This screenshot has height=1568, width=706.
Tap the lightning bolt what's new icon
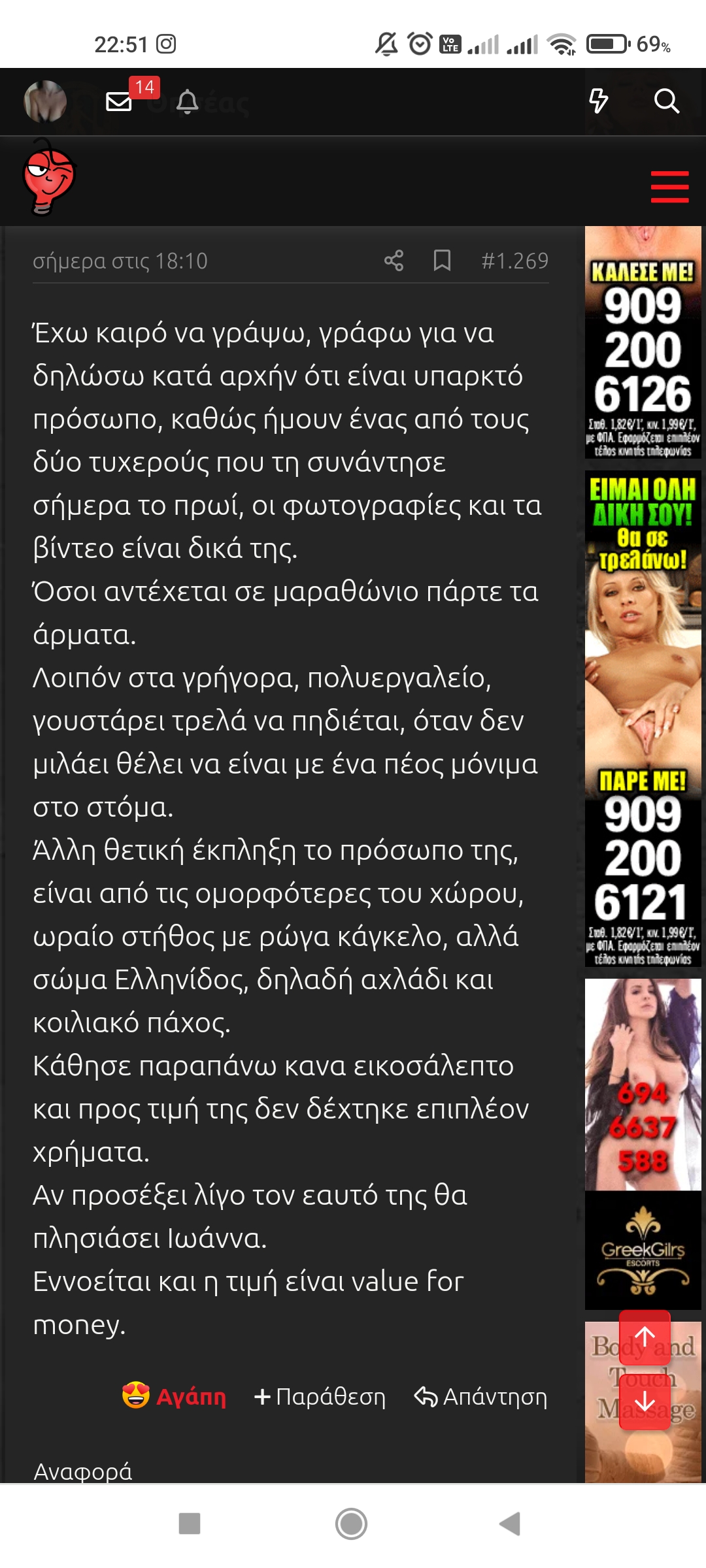tap(598, 101)
